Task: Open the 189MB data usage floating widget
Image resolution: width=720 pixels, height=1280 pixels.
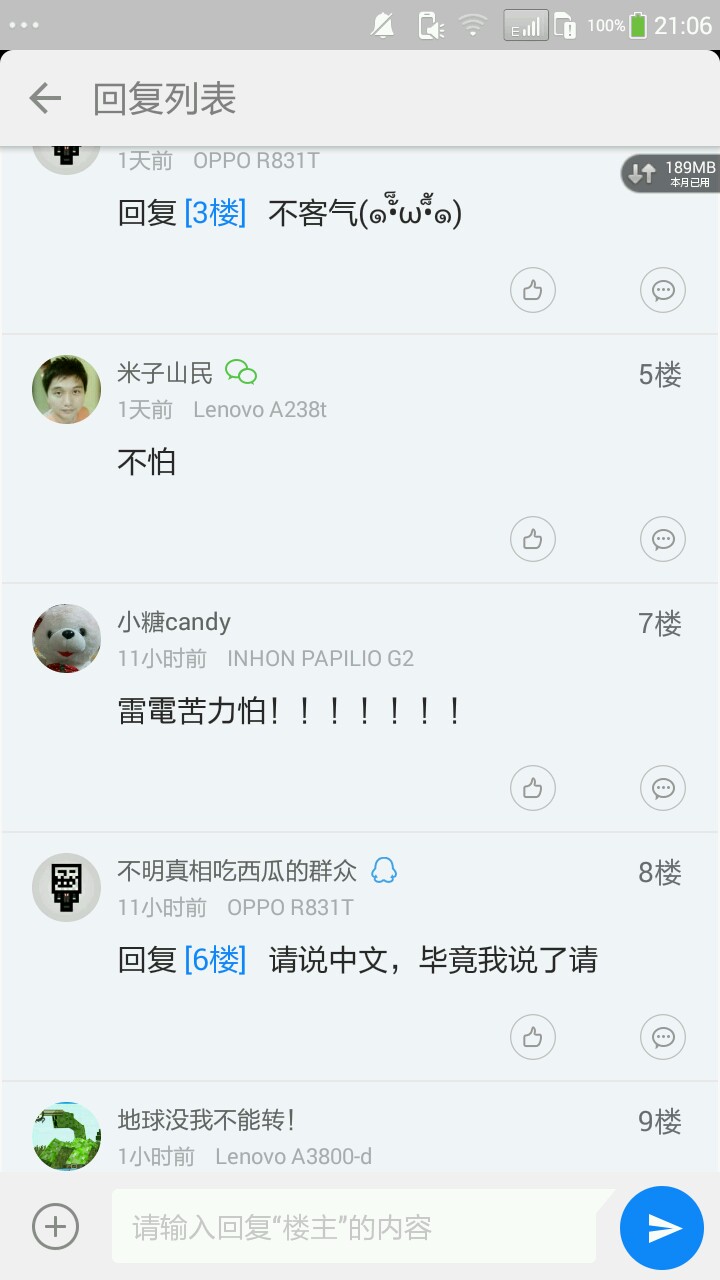Action: 670,174
